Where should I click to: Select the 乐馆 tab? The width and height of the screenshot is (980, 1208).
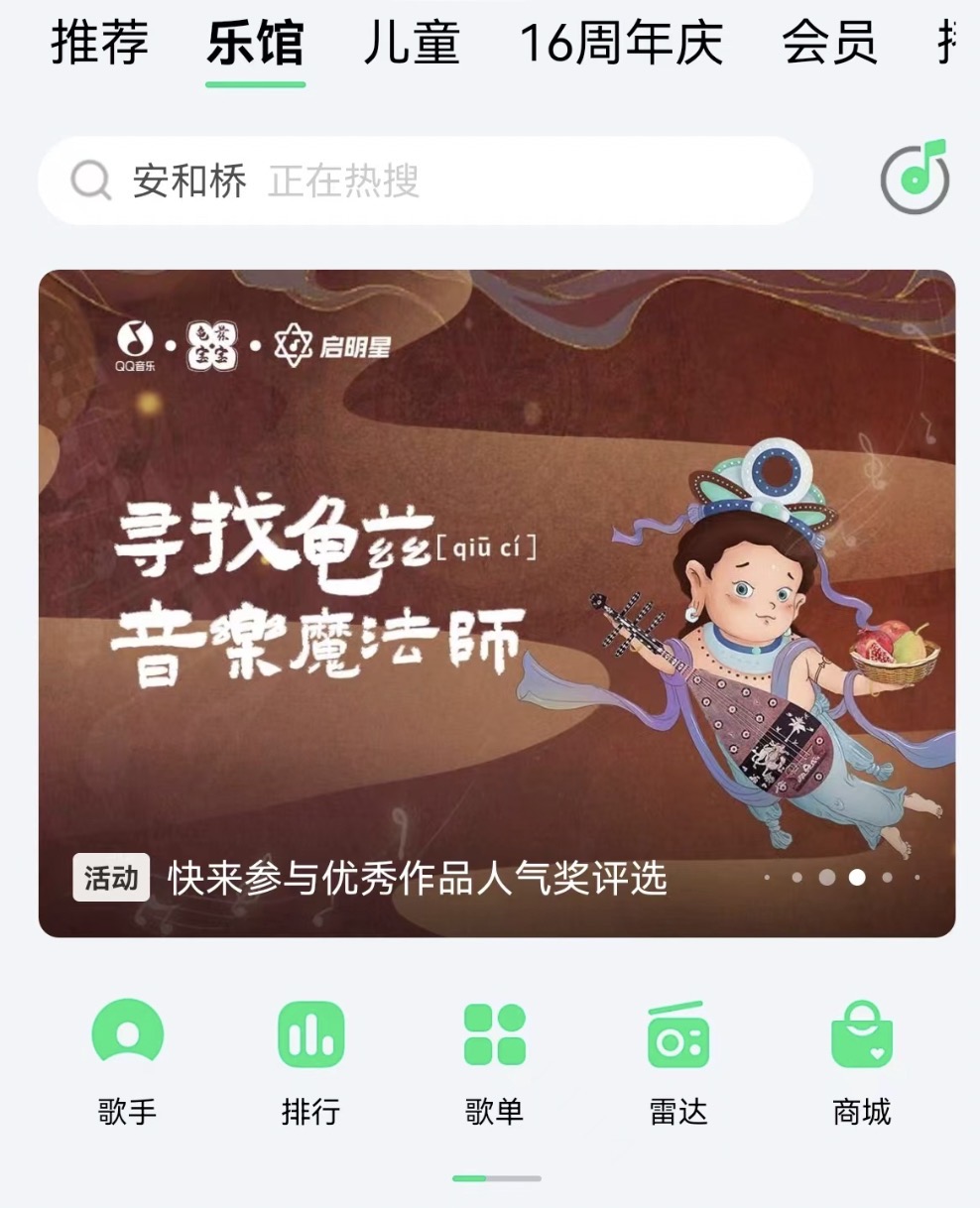[255, 43]
